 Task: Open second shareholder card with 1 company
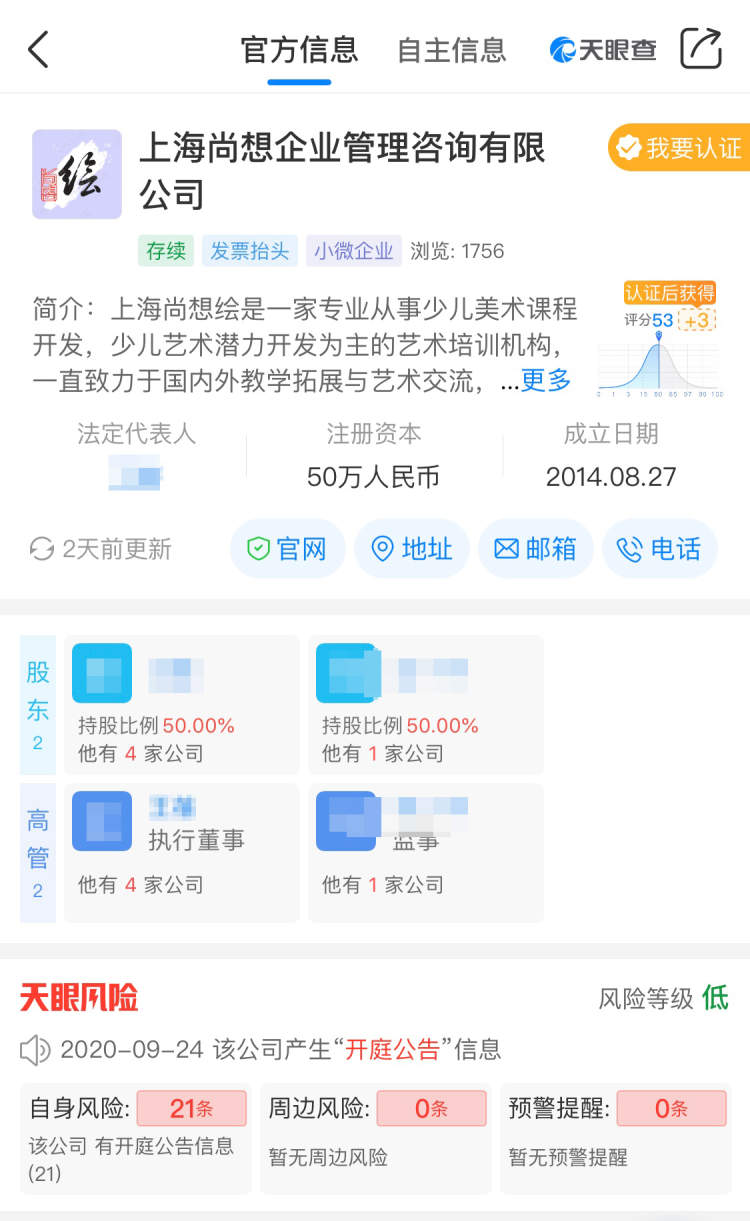426,705
